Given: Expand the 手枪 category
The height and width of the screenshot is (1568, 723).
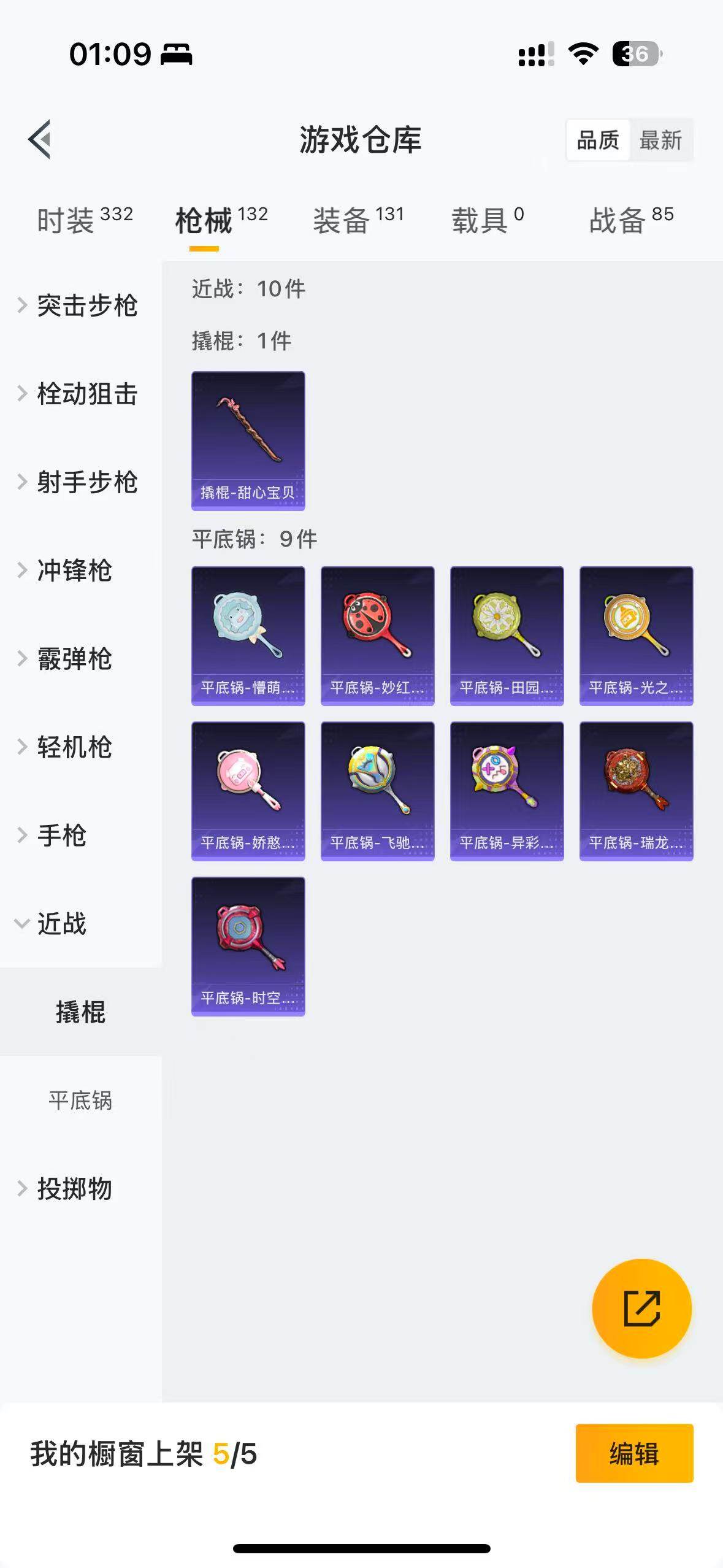Looking at the screenshot, I should coord(61,836).
